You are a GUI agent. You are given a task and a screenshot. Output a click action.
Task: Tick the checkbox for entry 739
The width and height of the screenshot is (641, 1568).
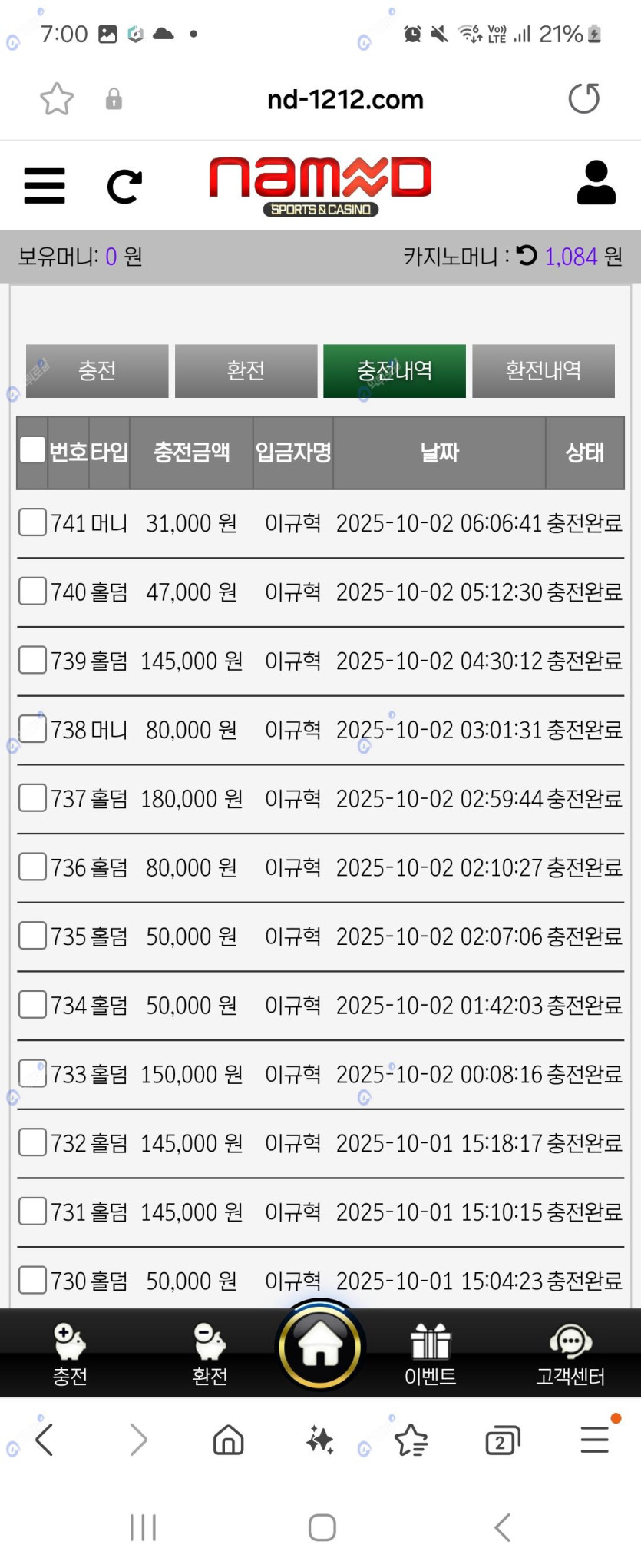[32, 660]
